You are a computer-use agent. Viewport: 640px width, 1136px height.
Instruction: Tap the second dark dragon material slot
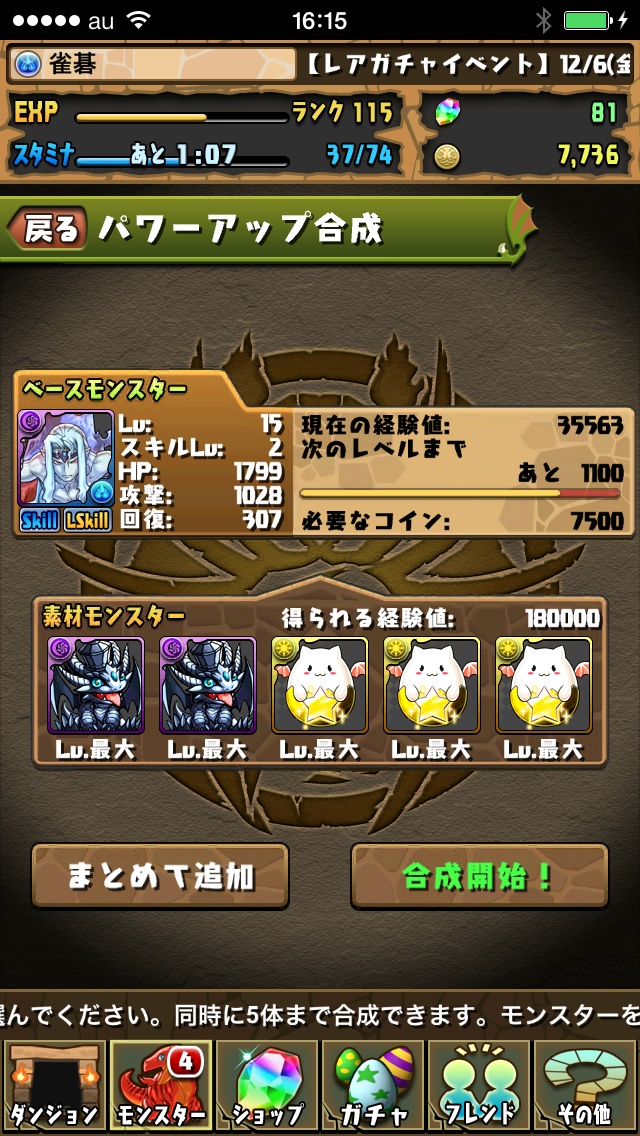click(208, 686)
